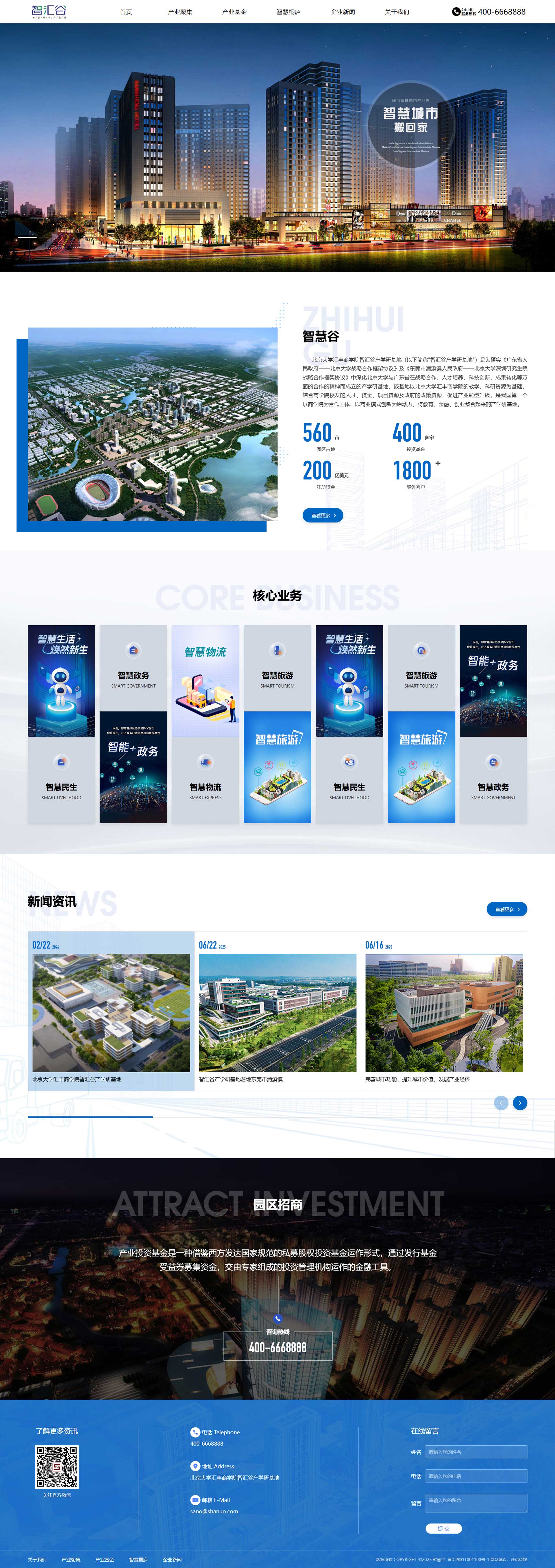Open 企业新闻 from the header navigation

343,12
